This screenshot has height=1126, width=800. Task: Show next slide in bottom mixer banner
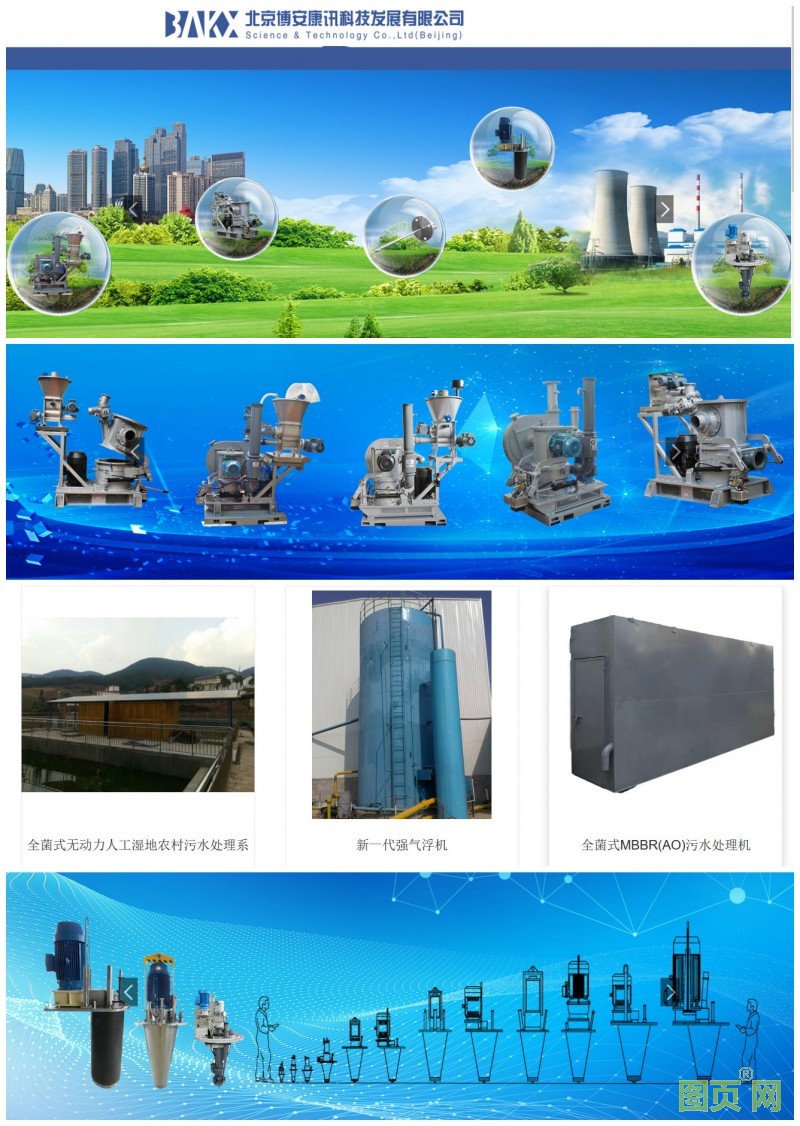coord(670,992)
